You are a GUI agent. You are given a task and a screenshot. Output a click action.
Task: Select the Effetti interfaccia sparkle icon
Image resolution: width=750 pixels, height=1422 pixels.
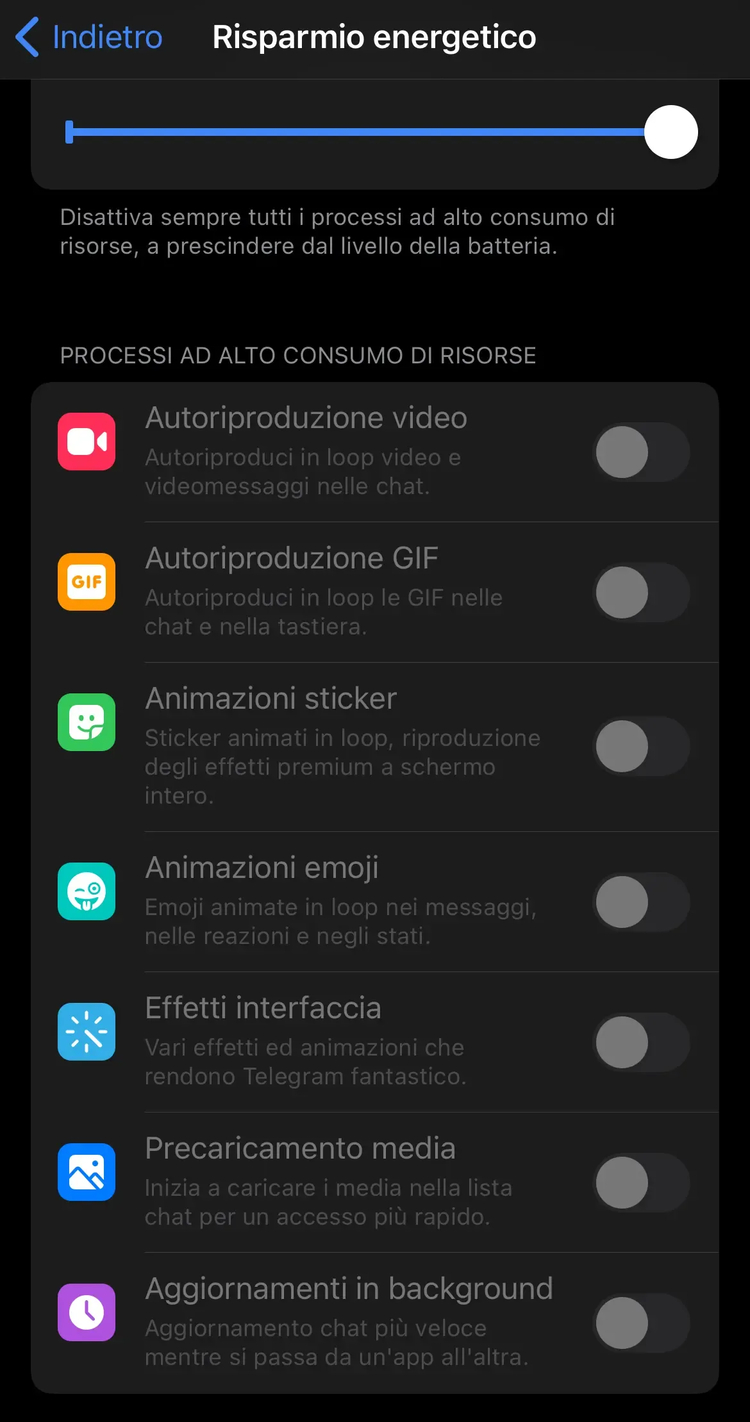[87, 1031]
